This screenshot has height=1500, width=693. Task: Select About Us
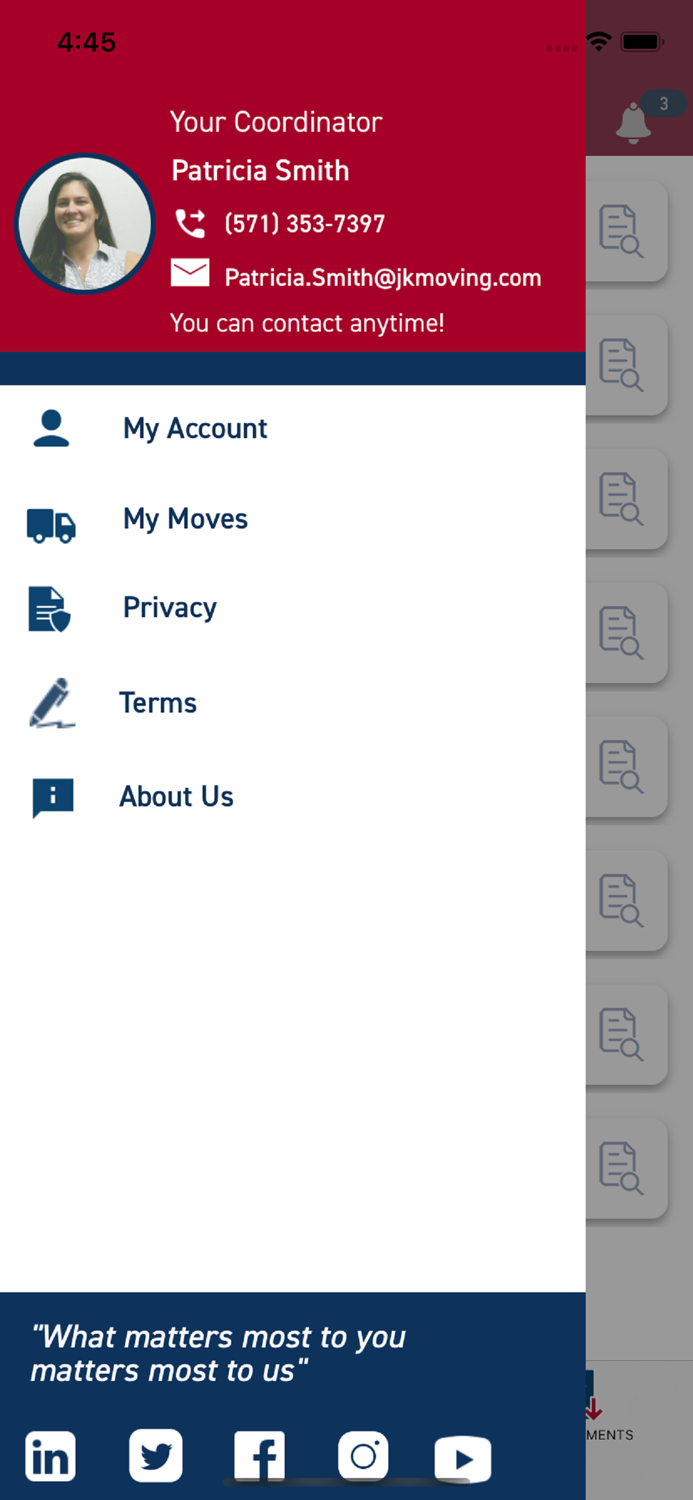click(x=176, y=797)
